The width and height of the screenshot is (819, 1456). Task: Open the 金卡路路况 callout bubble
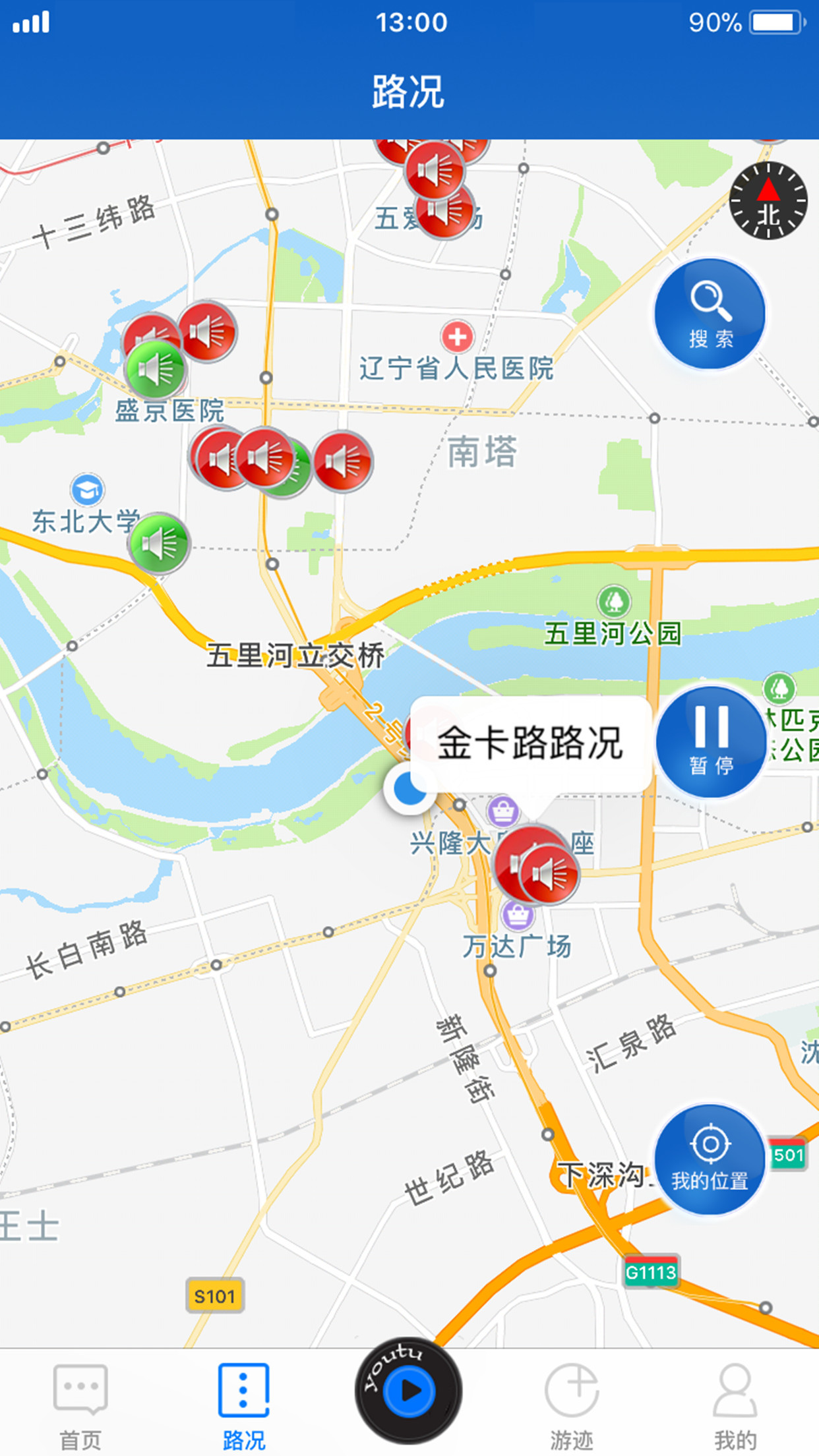click(x=531, y=743)
